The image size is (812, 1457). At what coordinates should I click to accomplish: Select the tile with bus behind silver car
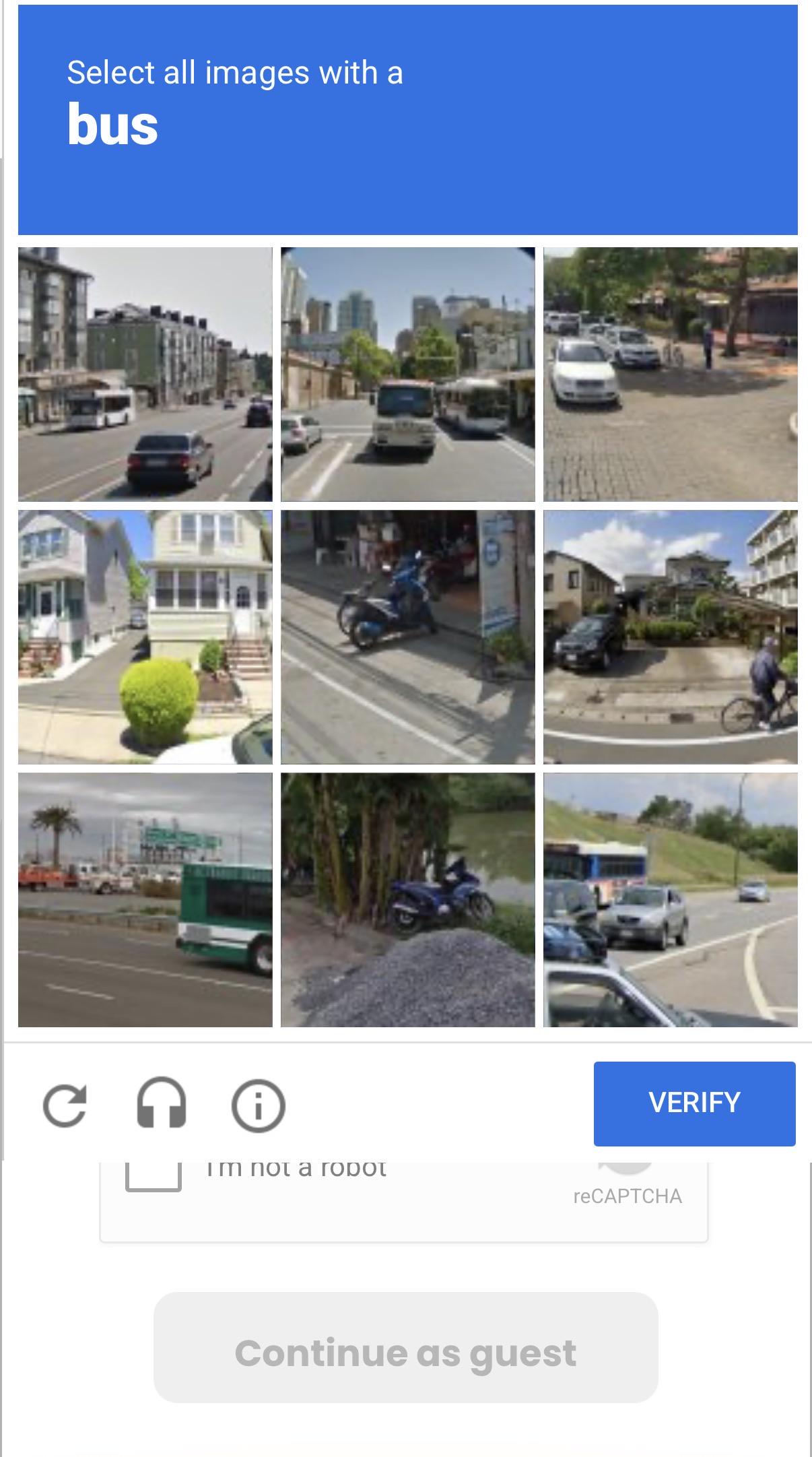point(671,900)
